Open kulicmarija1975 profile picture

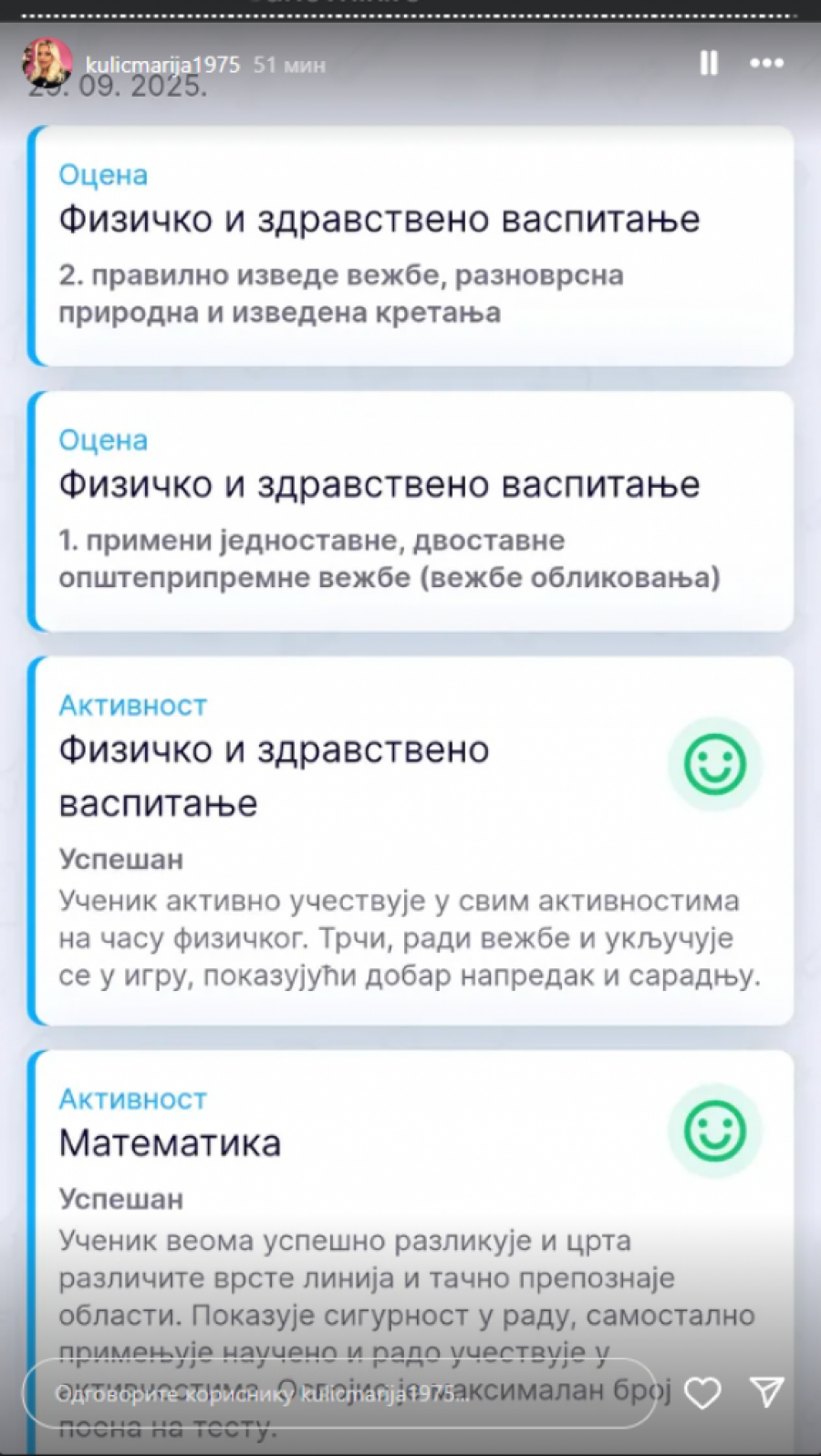47,64
